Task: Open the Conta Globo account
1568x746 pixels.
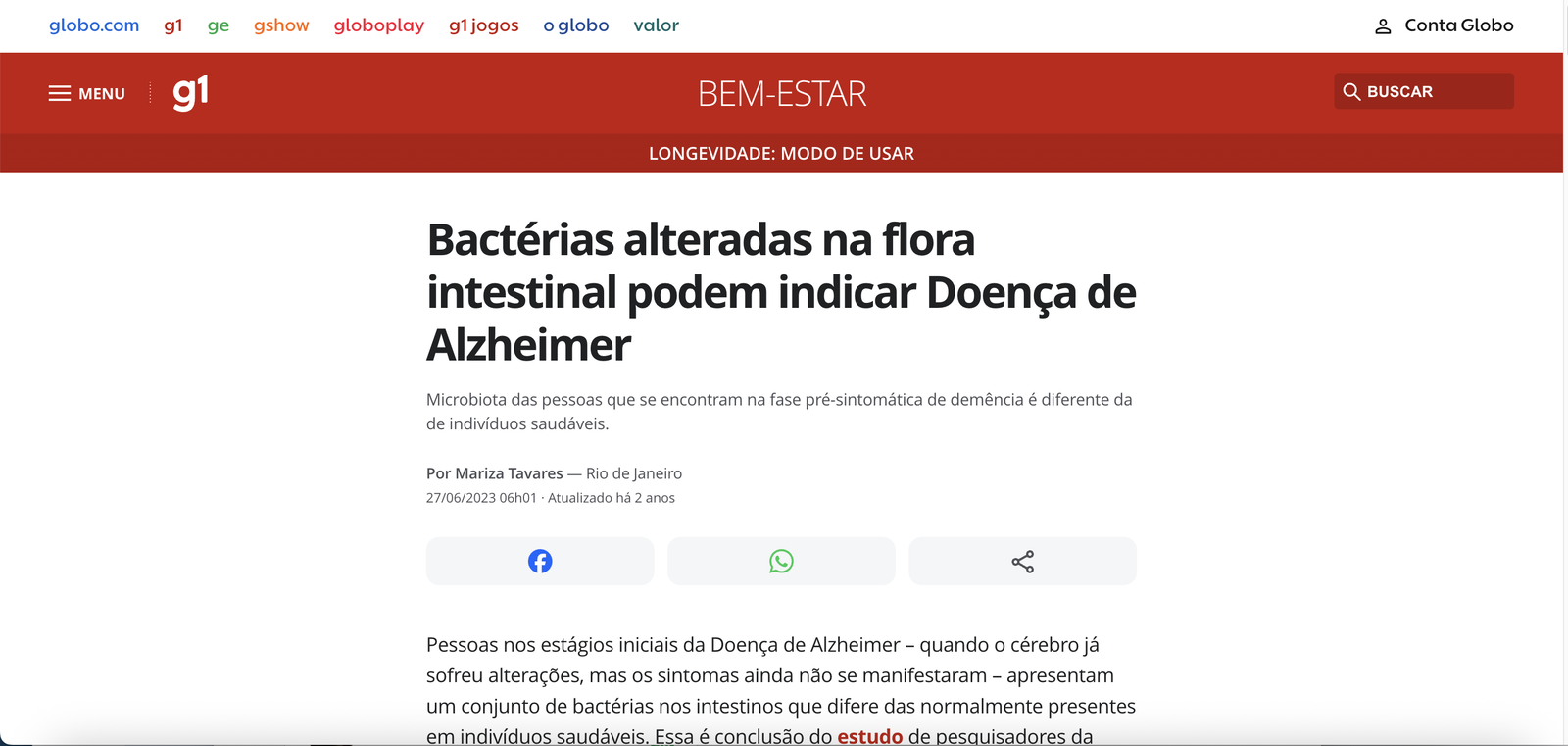Action: point(1444,25)
